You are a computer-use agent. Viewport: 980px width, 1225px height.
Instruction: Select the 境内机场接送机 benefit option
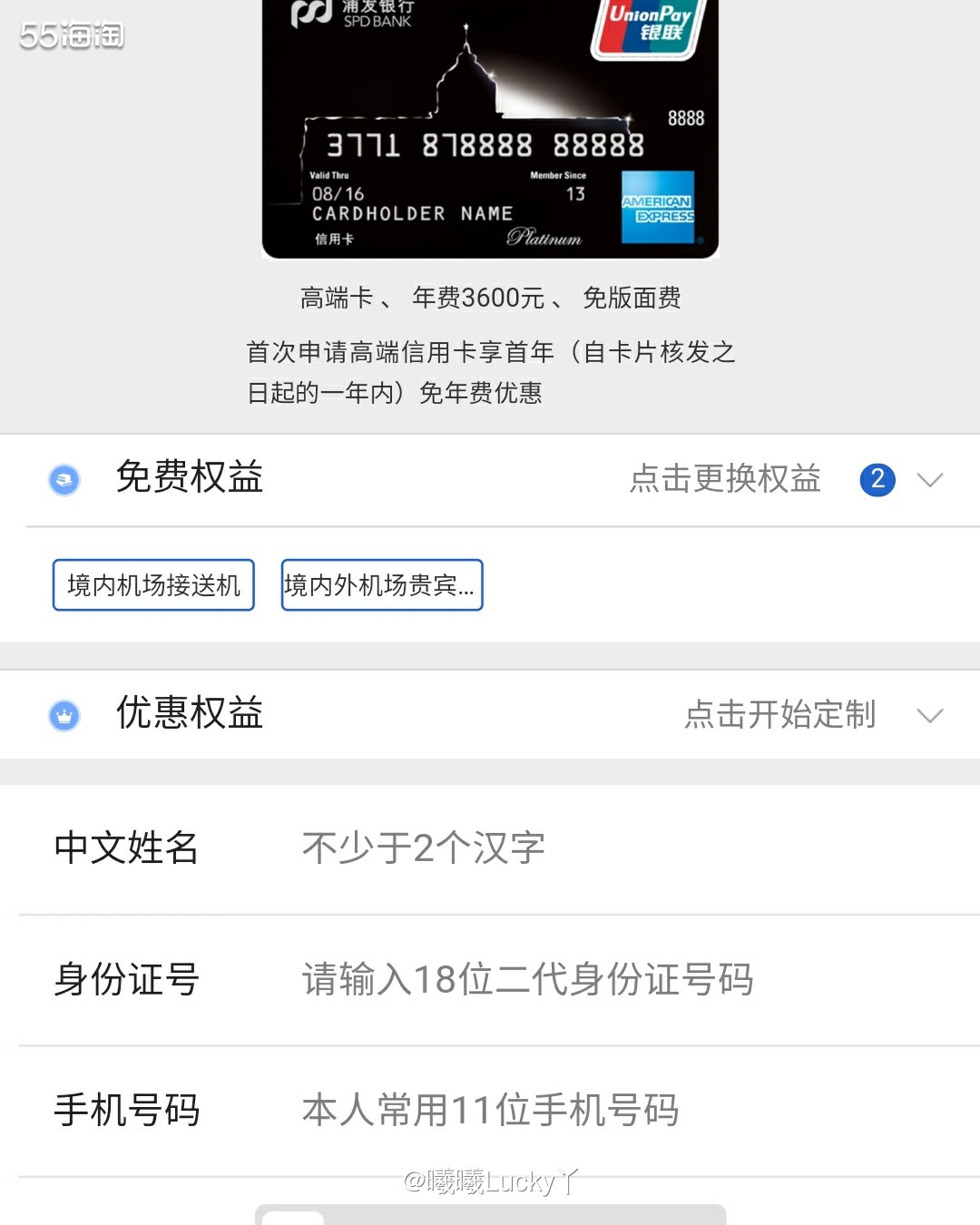tap(152, 584)
